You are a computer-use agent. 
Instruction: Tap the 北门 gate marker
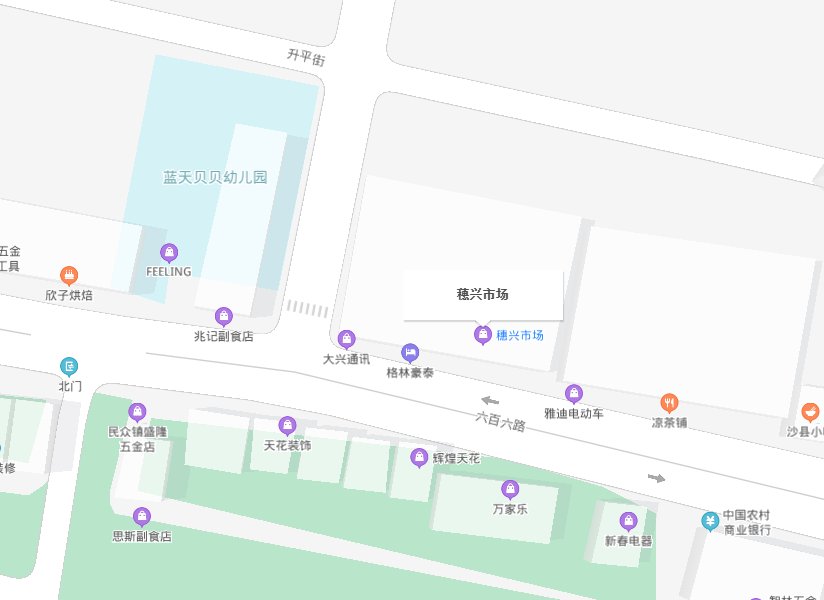(x=69, y=366)
